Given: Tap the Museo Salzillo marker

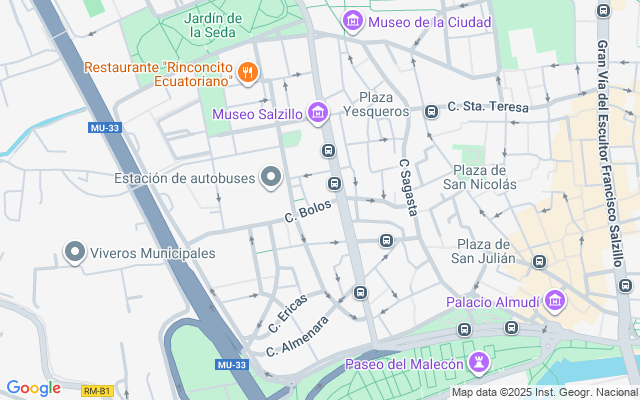Looking at the screenshot, I should pyautogui.click(x=317, y=112).
